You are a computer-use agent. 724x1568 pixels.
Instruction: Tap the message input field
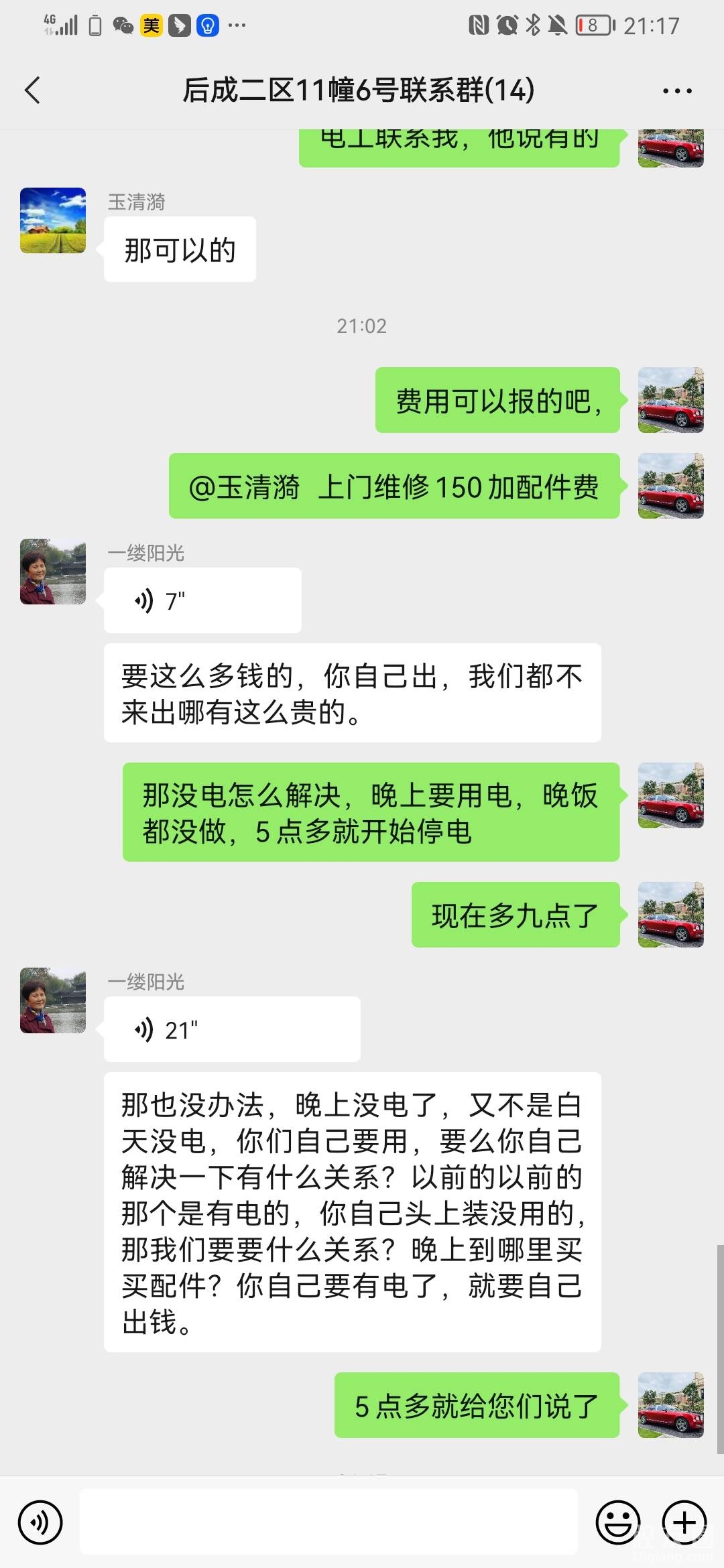(328, 1522)
